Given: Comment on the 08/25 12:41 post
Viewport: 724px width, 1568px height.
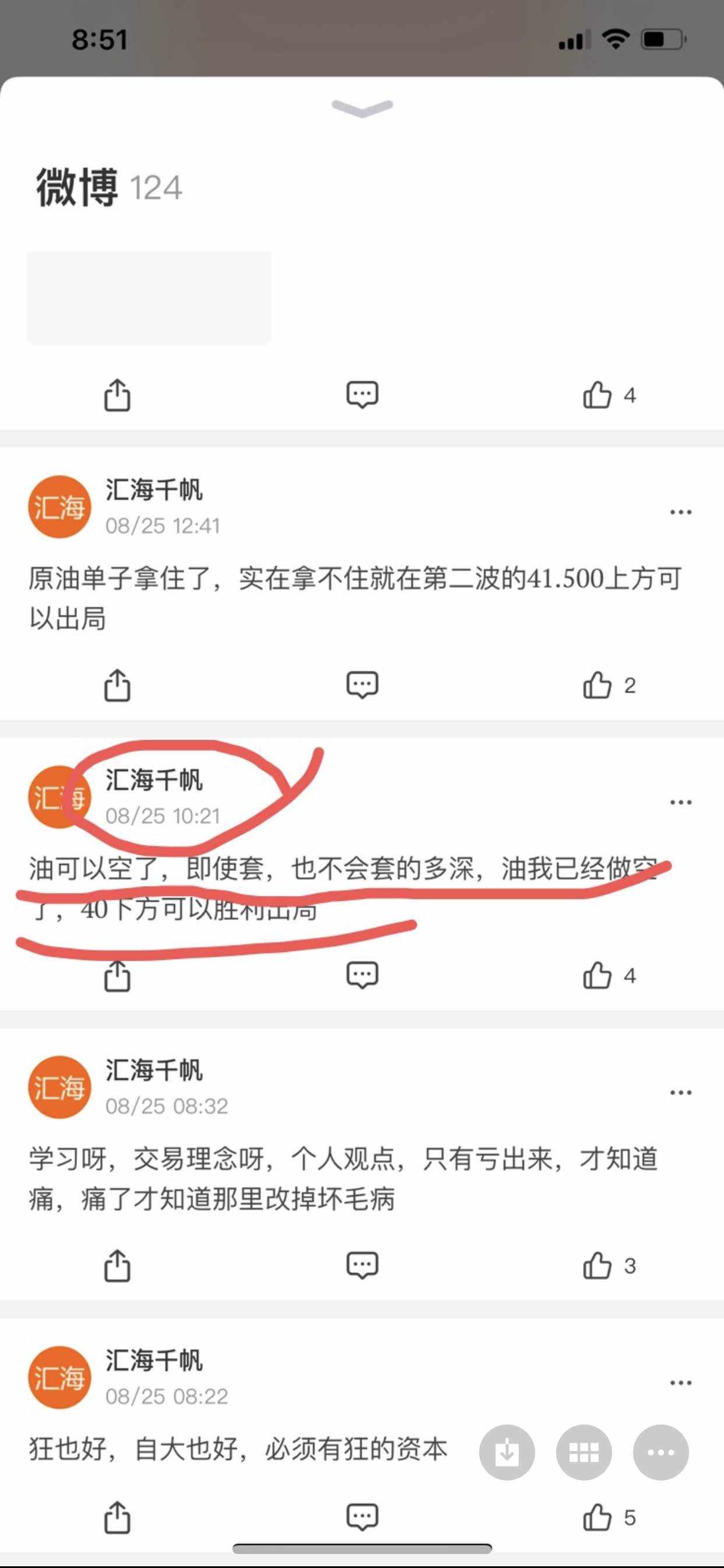Looking at the screenshot, I should tap(362, 685).
